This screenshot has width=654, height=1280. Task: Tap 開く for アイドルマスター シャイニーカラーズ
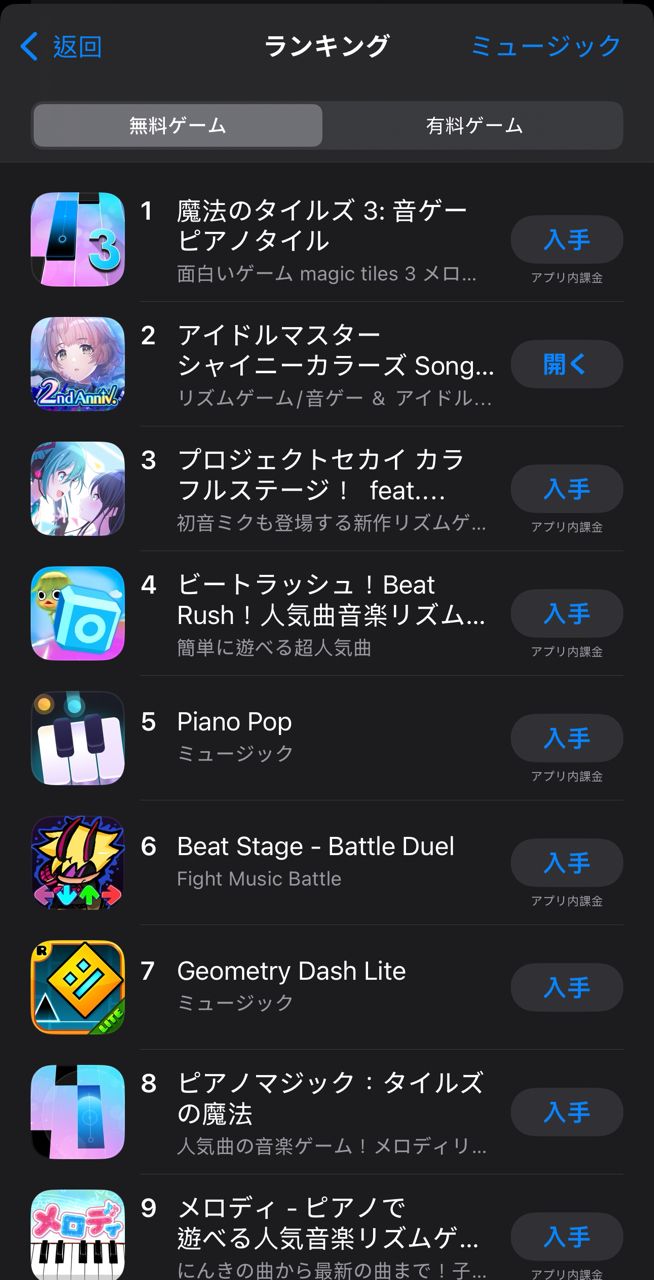566,365
